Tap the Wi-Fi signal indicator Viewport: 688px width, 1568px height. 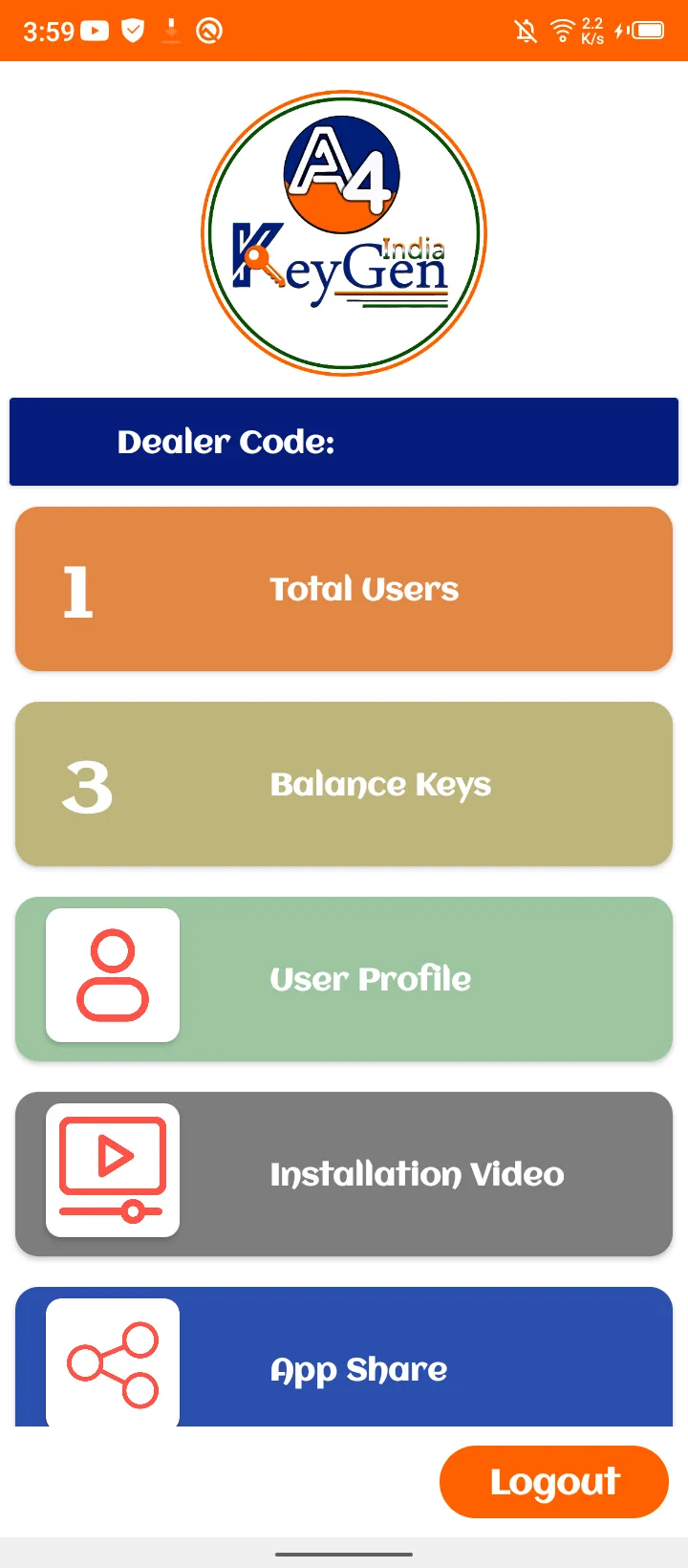coord(562,30)
